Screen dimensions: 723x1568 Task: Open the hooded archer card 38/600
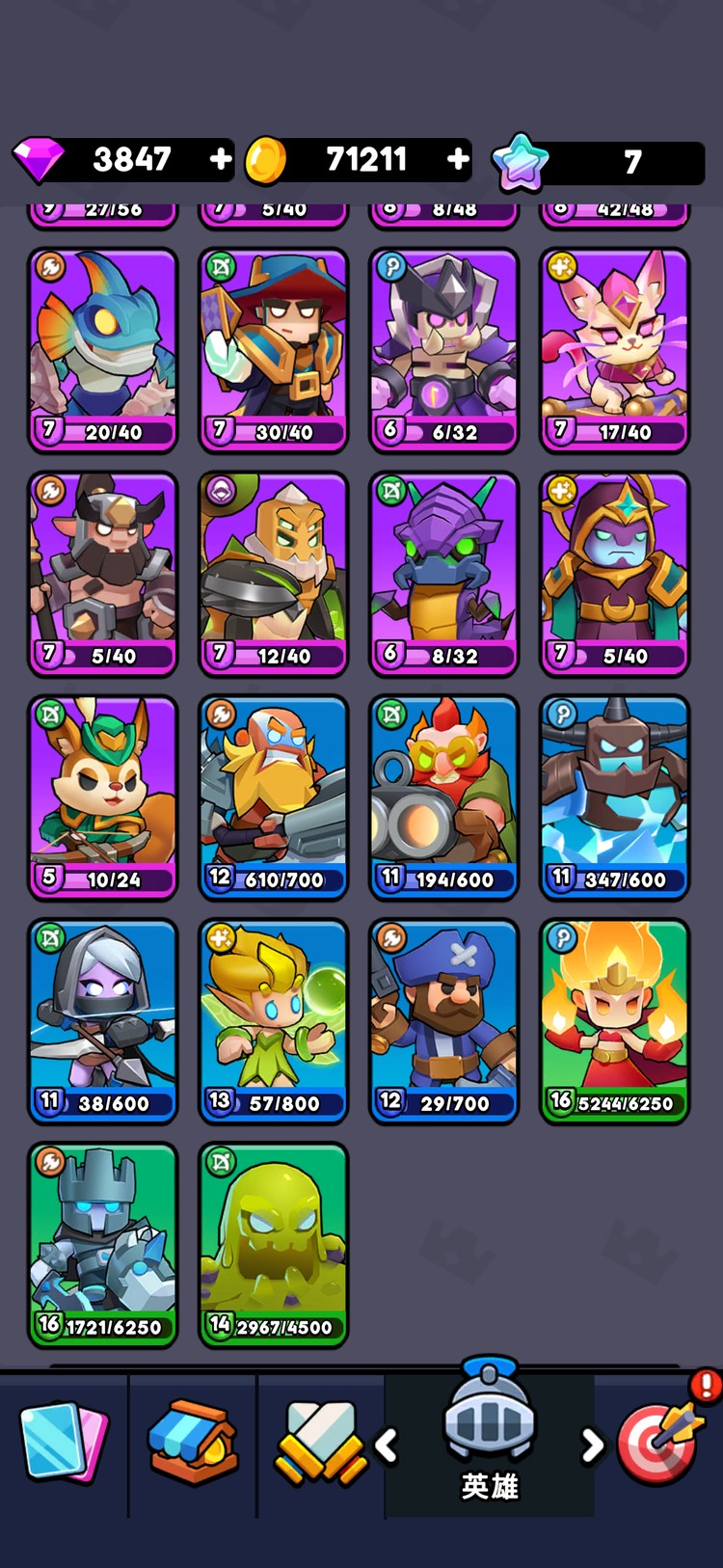click(103, 1020)
